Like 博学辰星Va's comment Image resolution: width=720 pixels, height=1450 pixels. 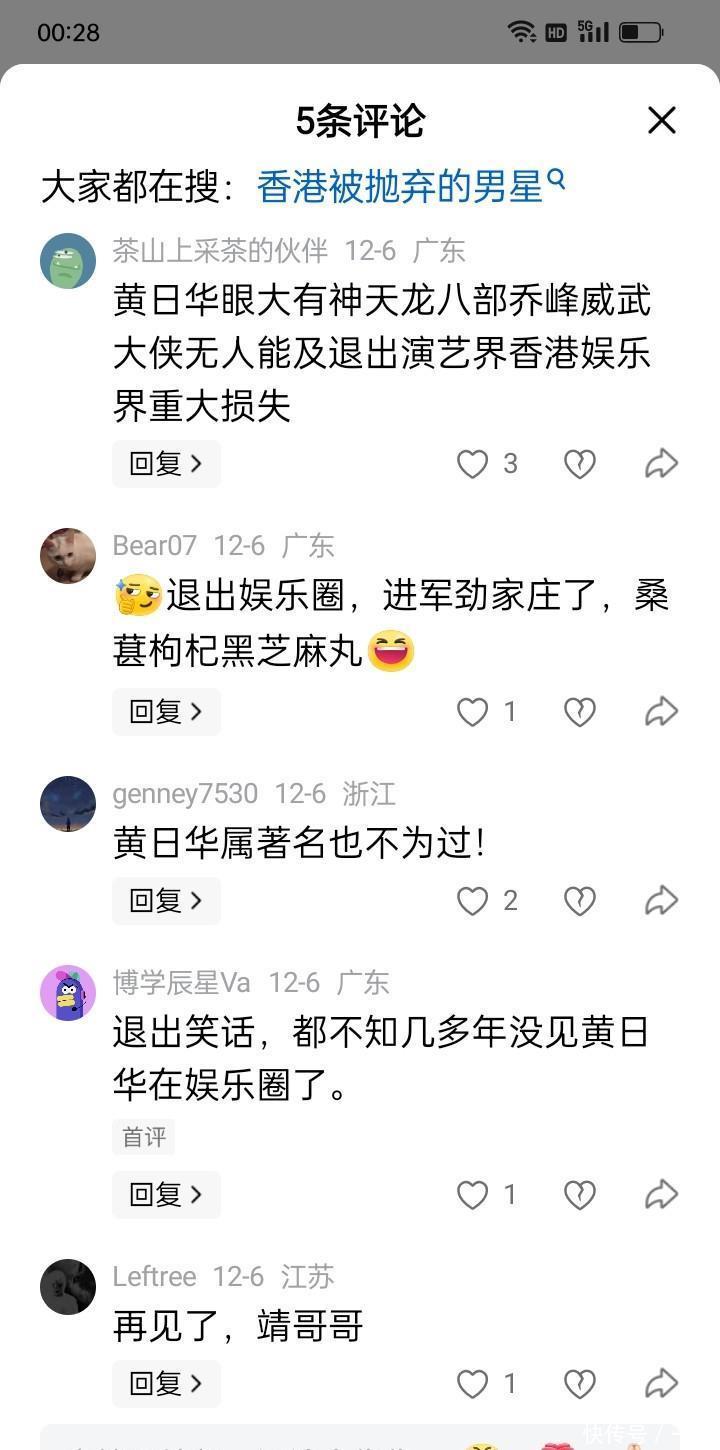coord(472,1194)
